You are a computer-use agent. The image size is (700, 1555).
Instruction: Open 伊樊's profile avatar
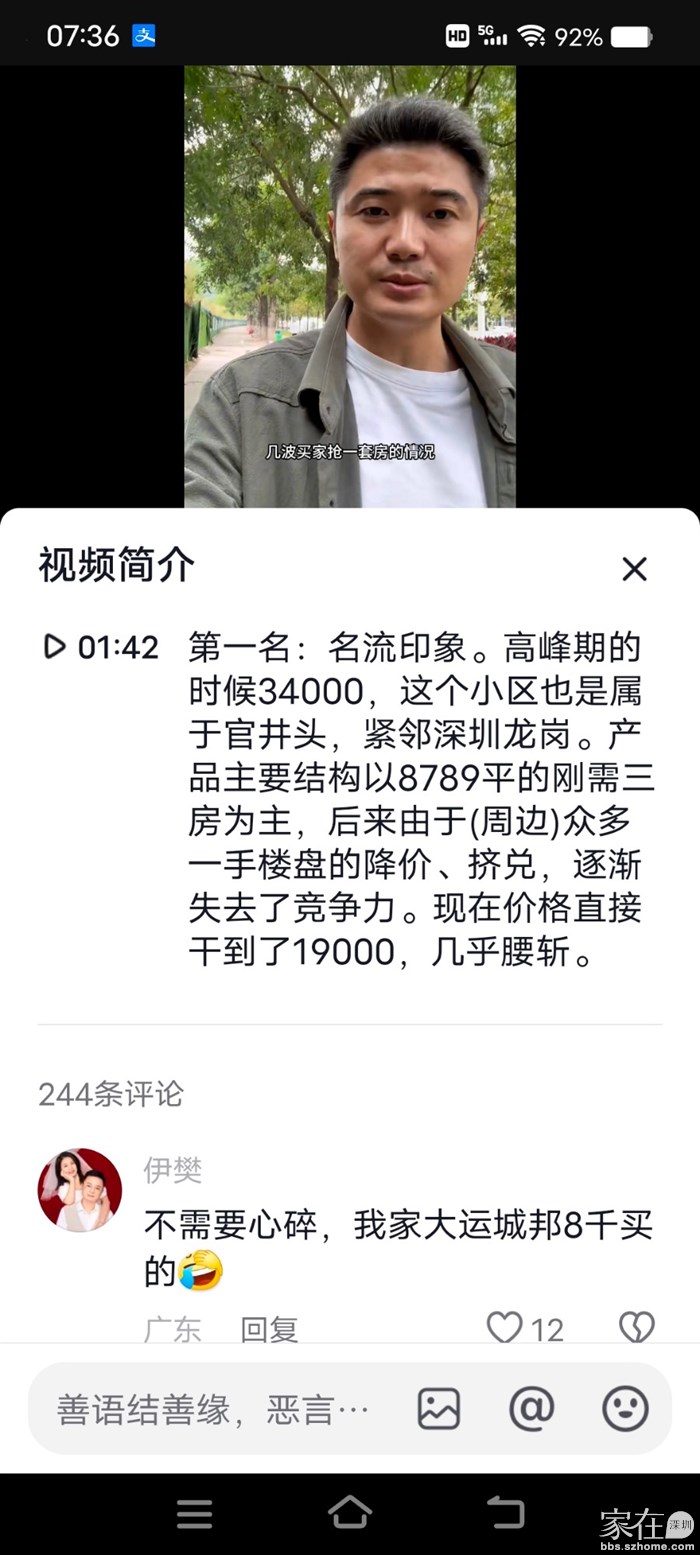point(80,1189)
